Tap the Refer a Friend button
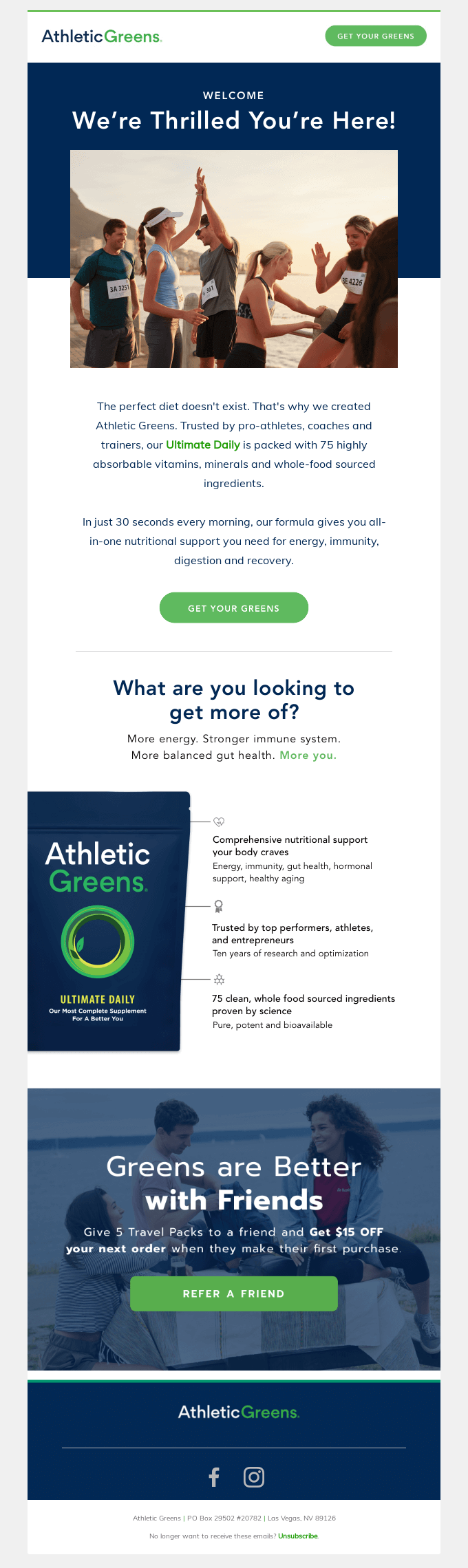468x1568 pixels. click(234, 1293)
